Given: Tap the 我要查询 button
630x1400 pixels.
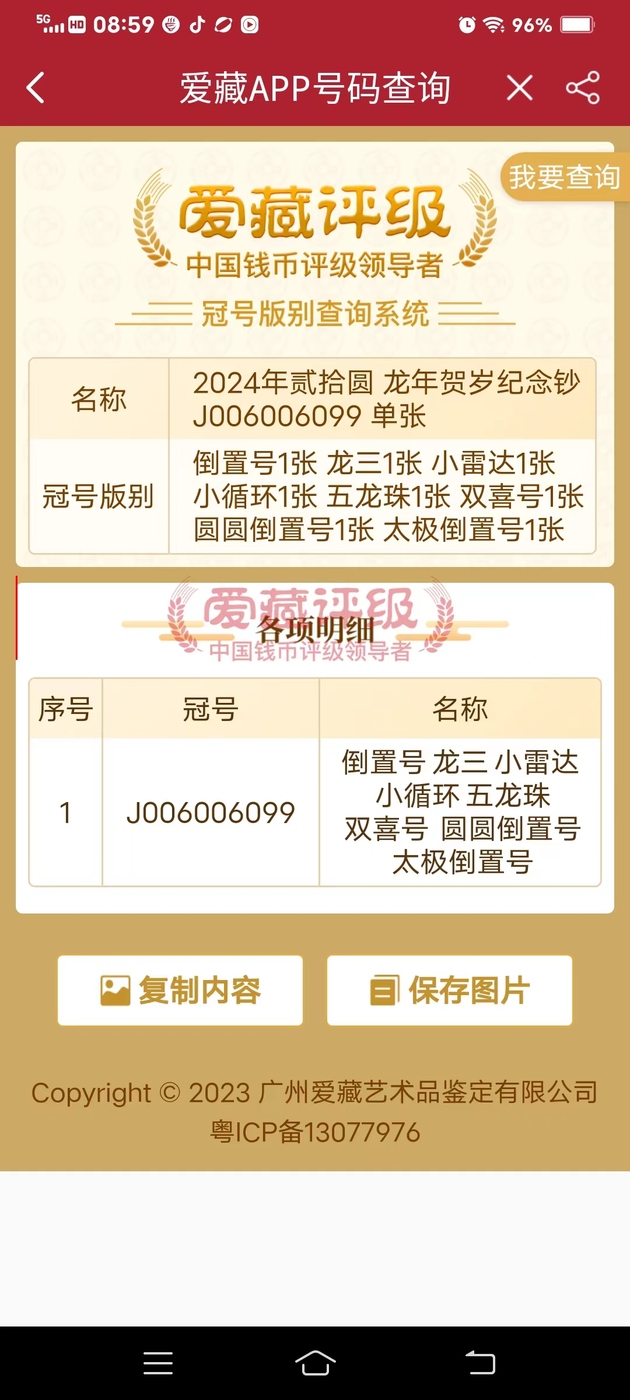Looking at the screenshot, I should point(565,177).
